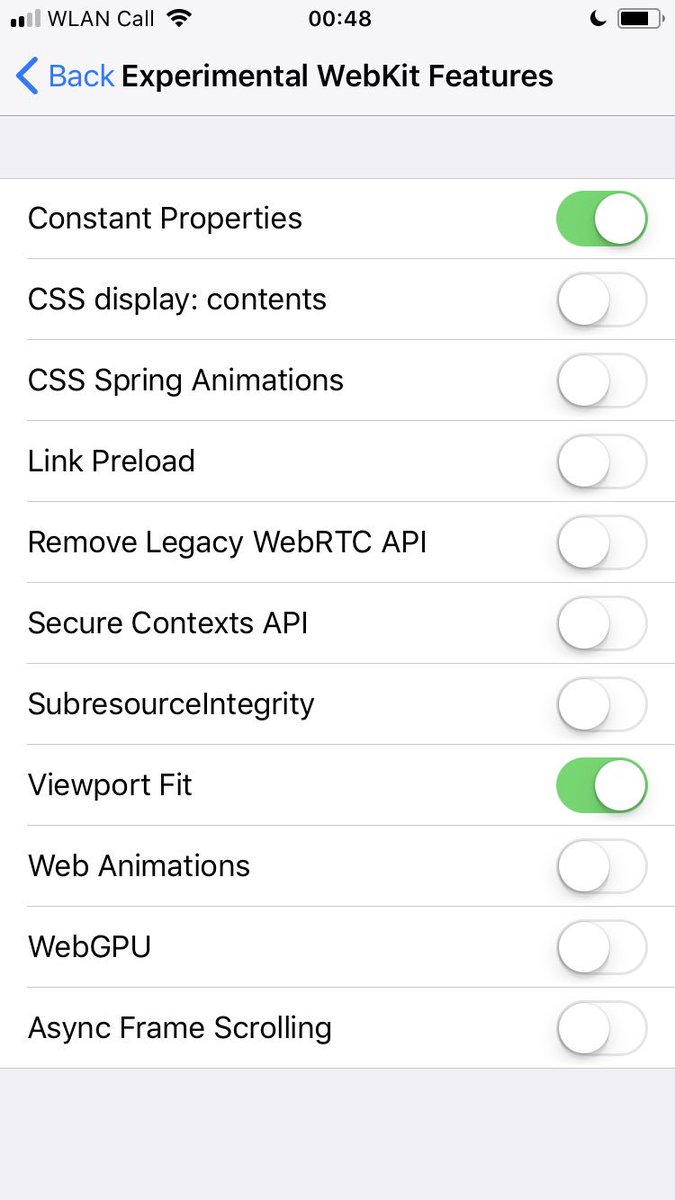Enable the Web Animations feature

point(602,867)
